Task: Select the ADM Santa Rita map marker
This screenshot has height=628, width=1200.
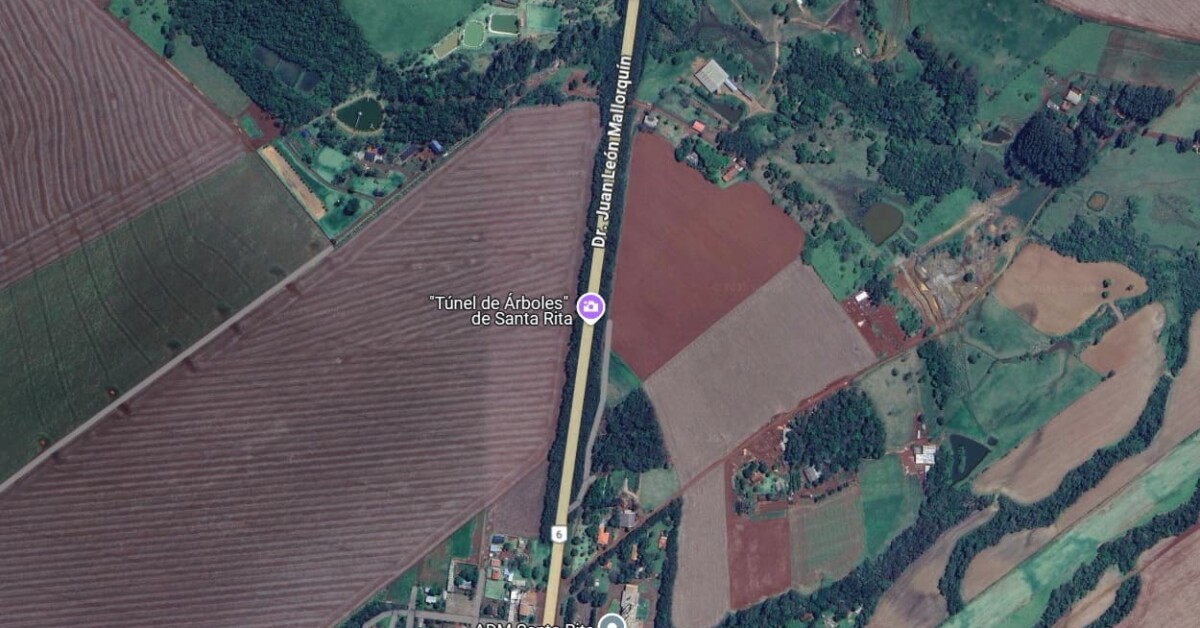Action: pyautogui.click(x=611, y=622)
